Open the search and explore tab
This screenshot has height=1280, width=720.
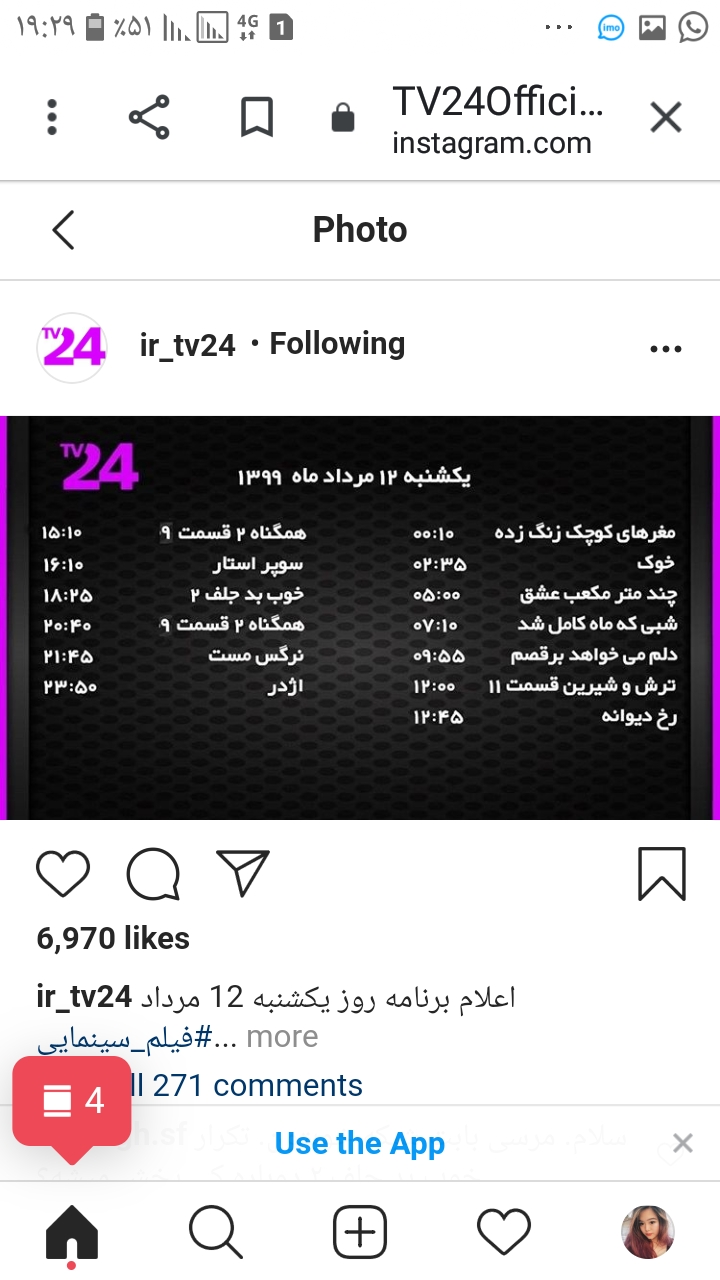(215, 1232)
